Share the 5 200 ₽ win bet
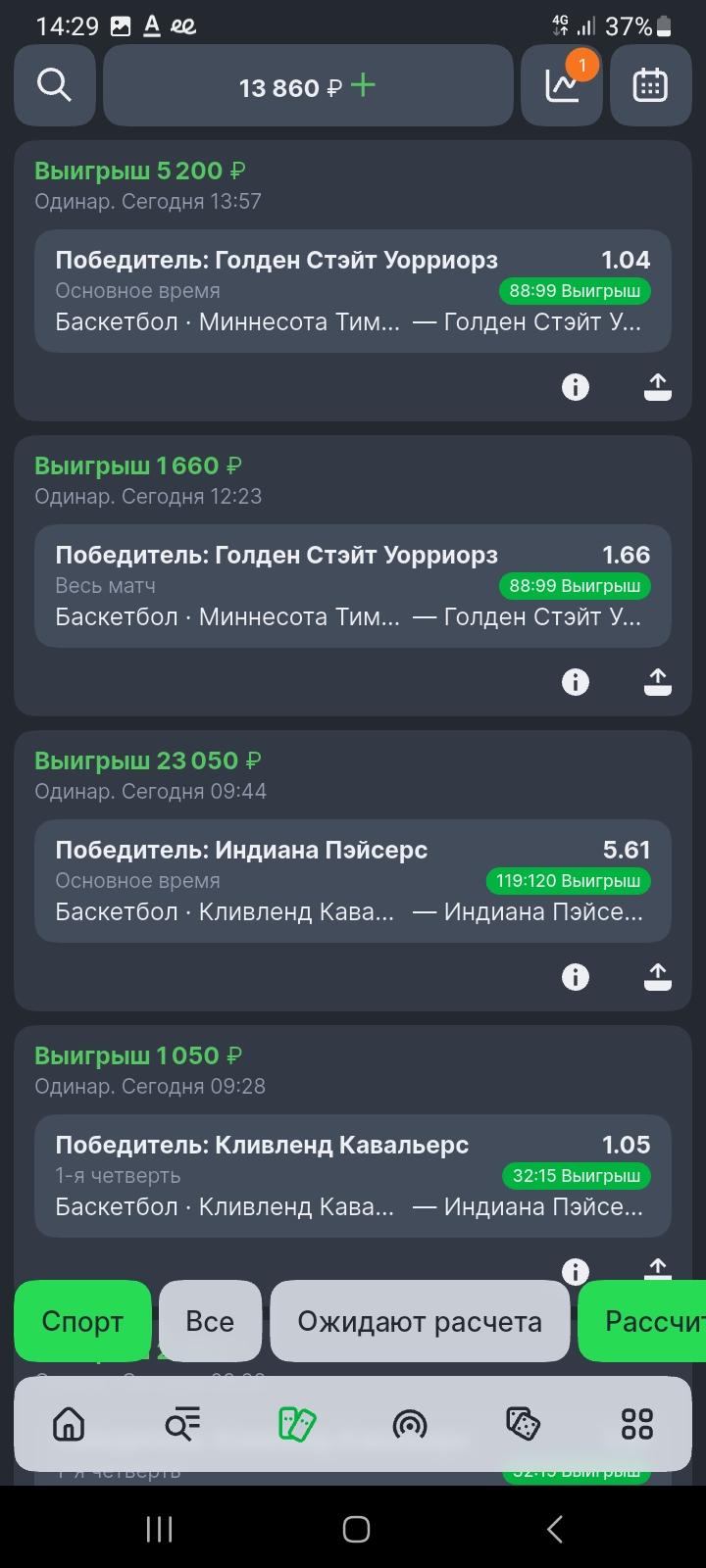Image resolution: width=706 pixels, height=1568 pixels. click(x=658, y=387)
